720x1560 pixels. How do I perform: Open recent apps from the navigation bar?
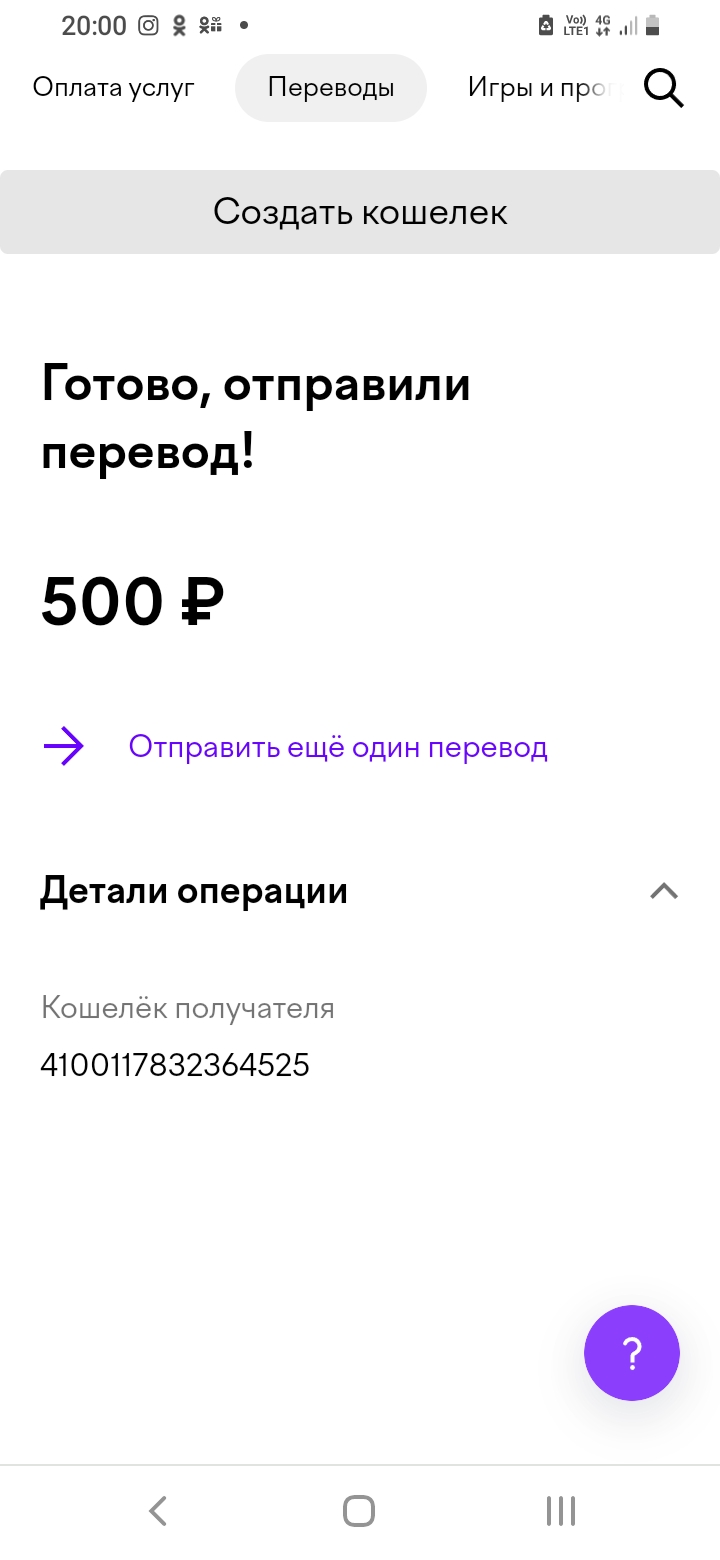tap(561, 1510)
